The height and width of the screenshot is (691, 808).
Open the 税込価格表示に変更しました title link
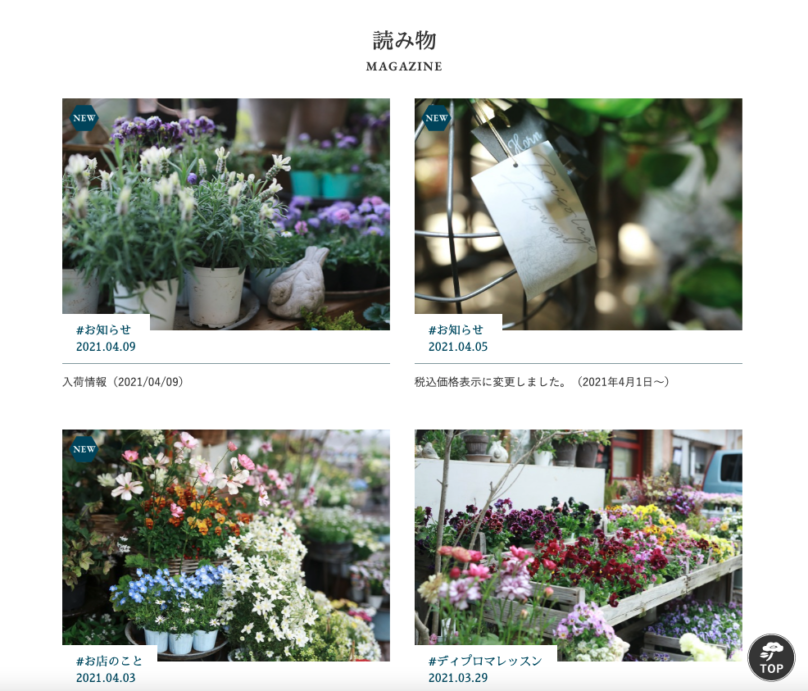coord(541,382)
